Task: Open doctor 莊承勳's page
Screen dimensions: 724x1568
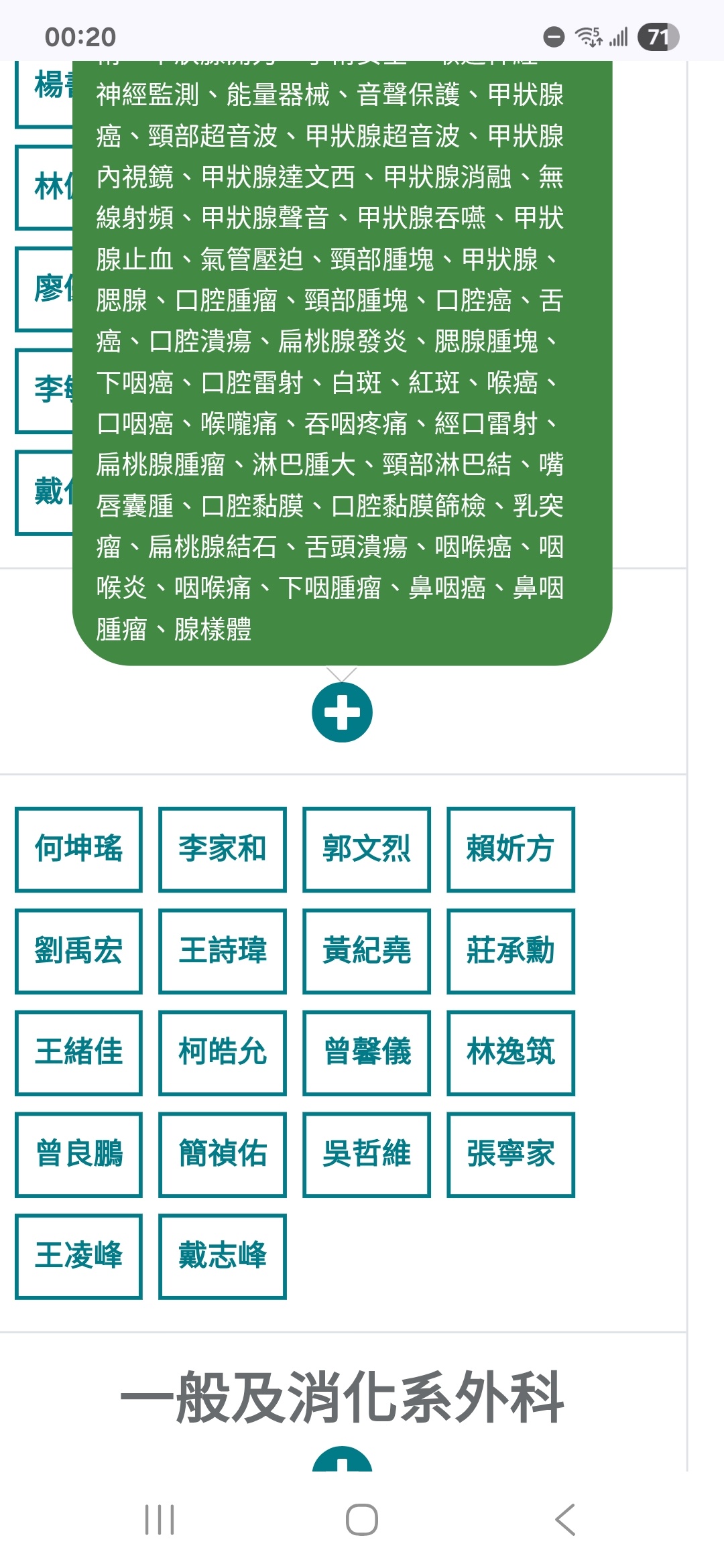Action: [x=511, y=951]
